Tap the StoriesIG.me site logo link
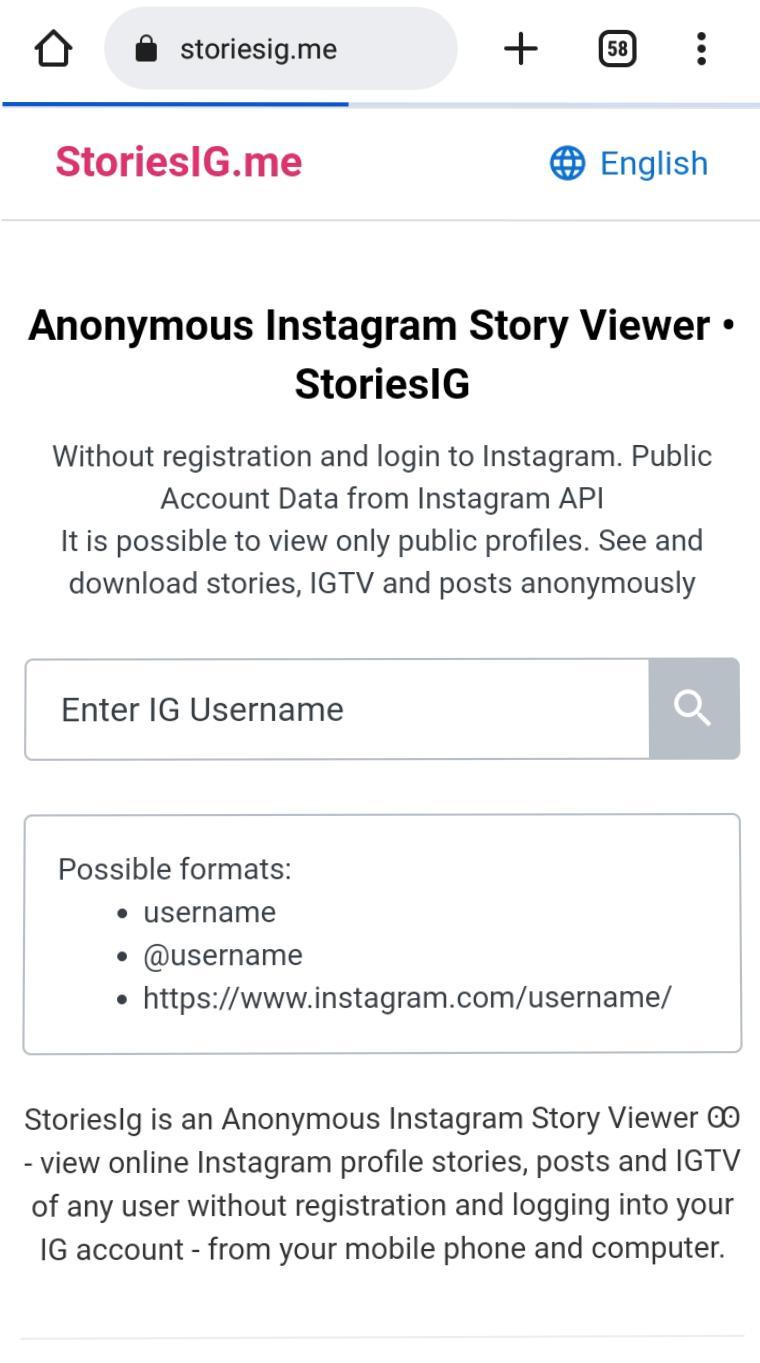Image resolution: width=760 pixels, height=1363 pixels. pyautogui.click(x=179, y=162)
